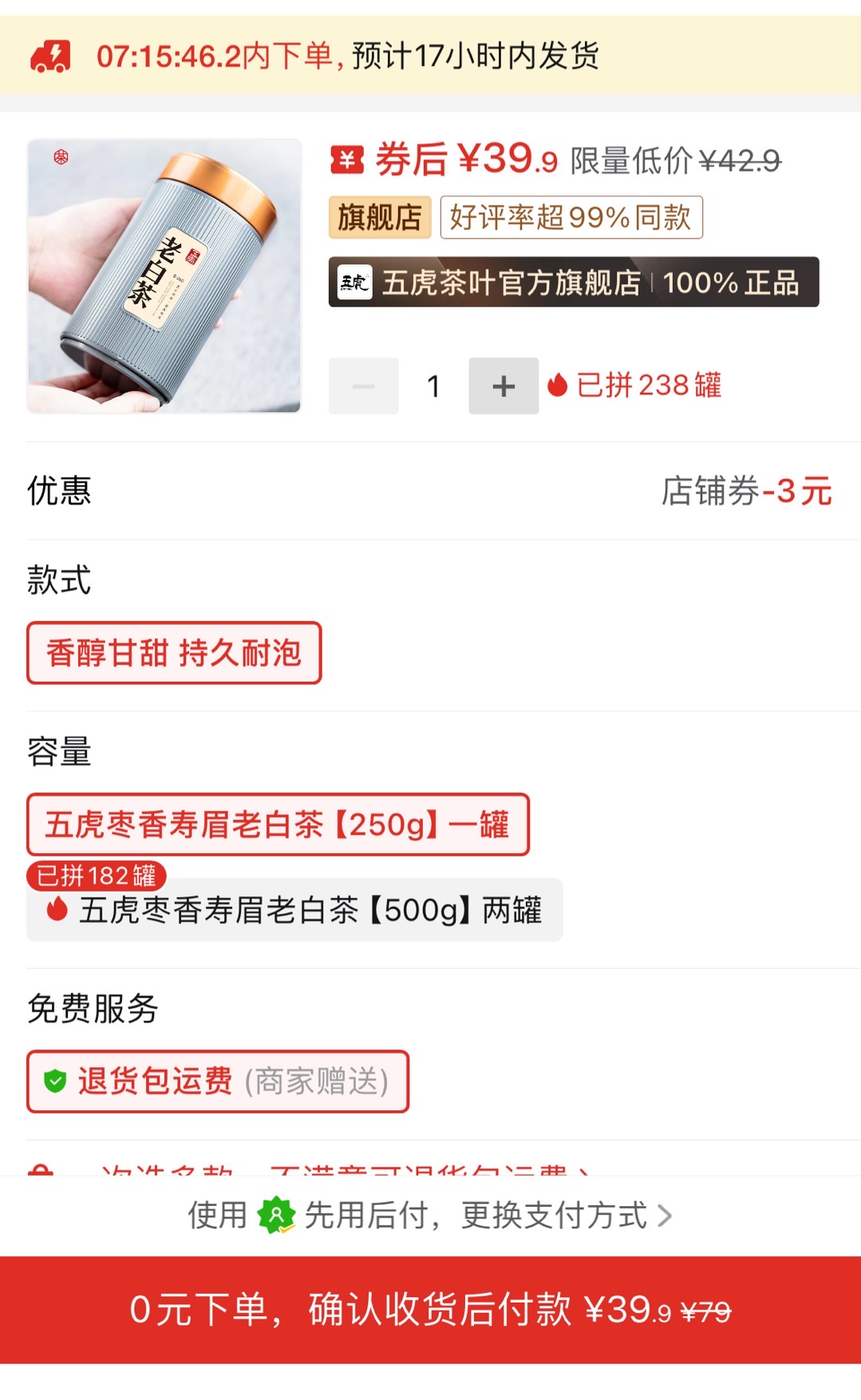Decrease quantity with the minus button
Image resolution: width=861 pixels, height=1400 pixels.
364,386
